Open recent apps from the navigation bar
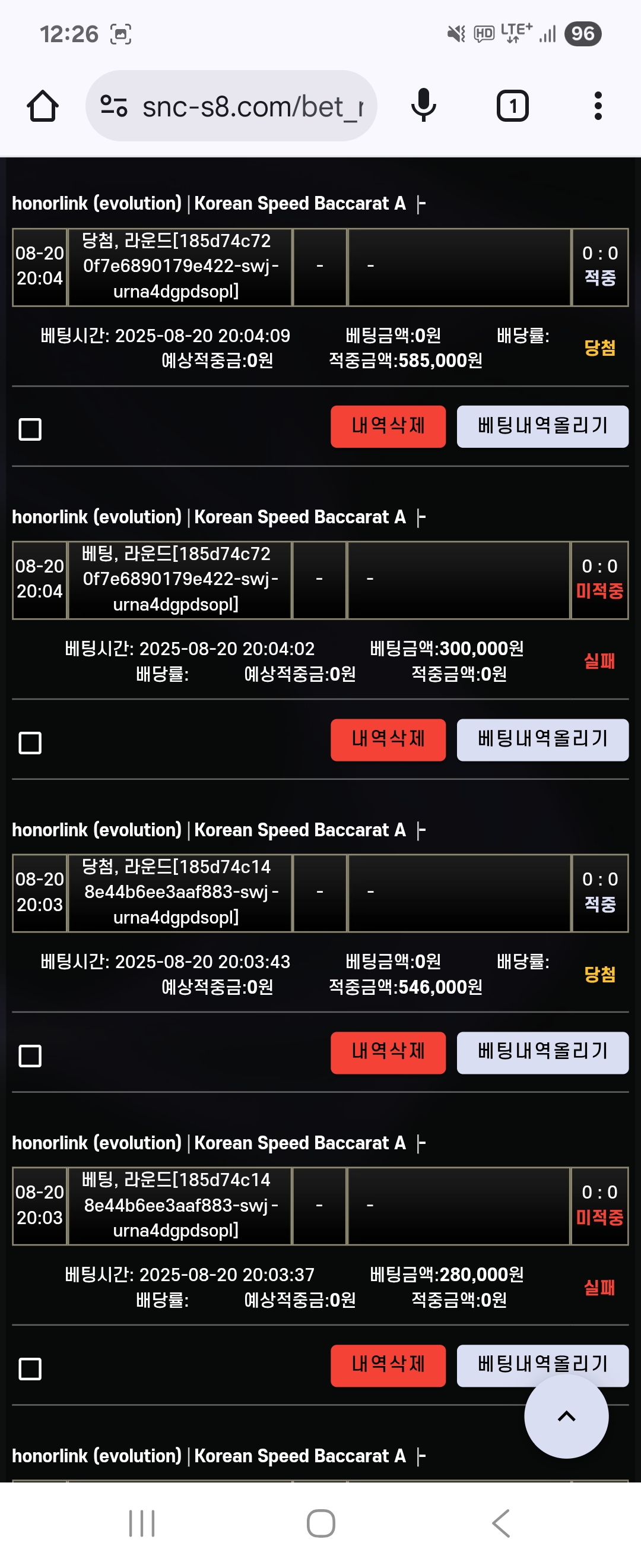Image resolution: width=641 pixels, height=1568 pixels. (142, 1523)
